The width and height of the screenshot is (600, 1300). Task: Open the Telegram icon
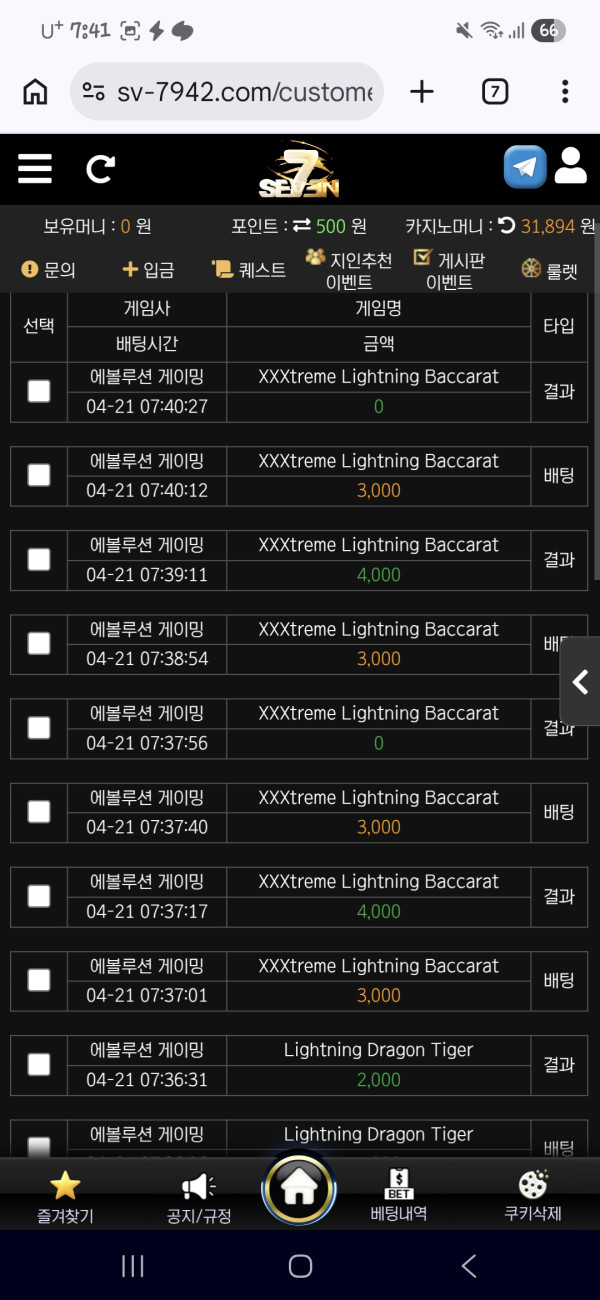point(525,167)
